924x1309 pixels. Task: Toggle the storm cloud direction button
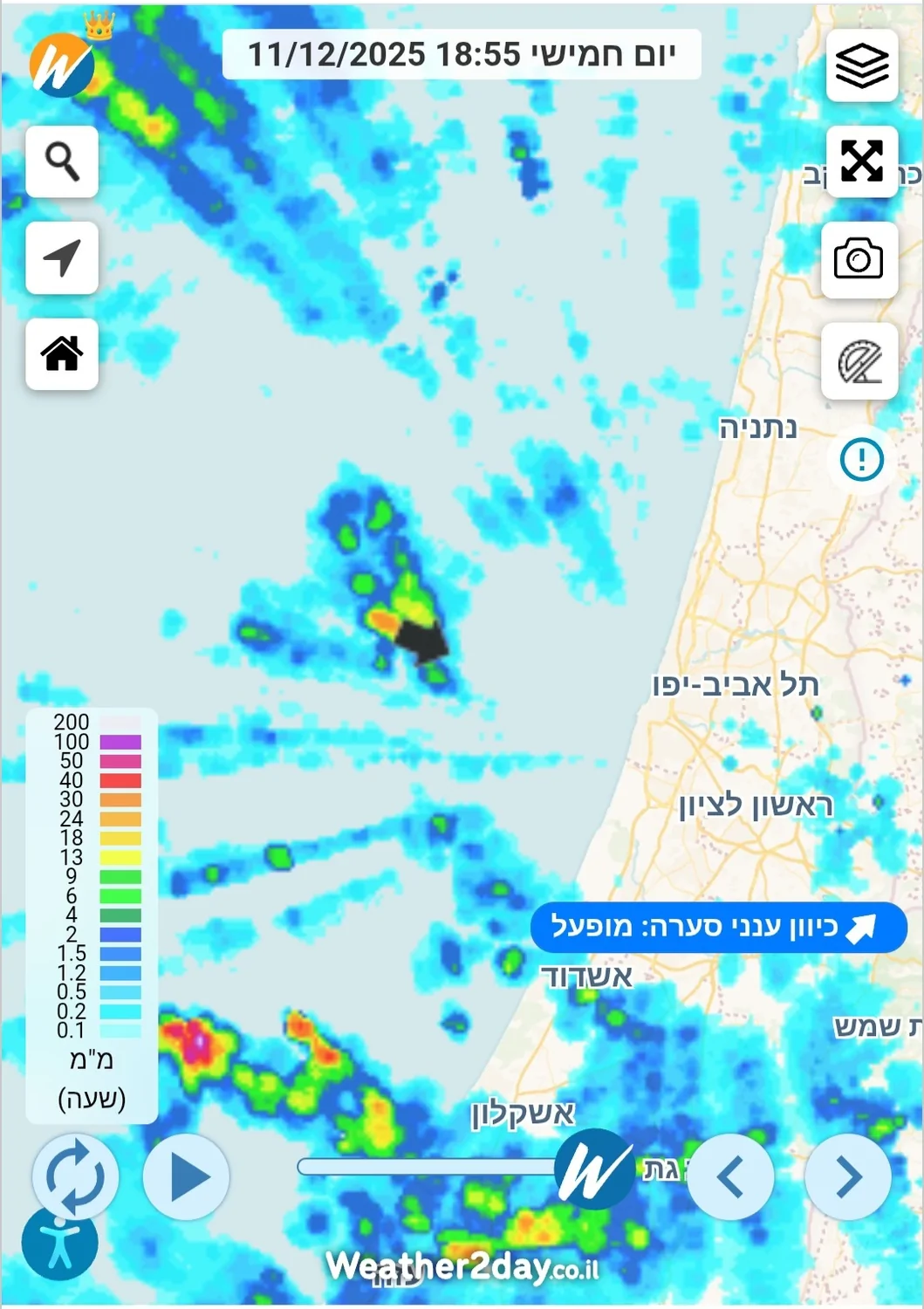(718, 927)
